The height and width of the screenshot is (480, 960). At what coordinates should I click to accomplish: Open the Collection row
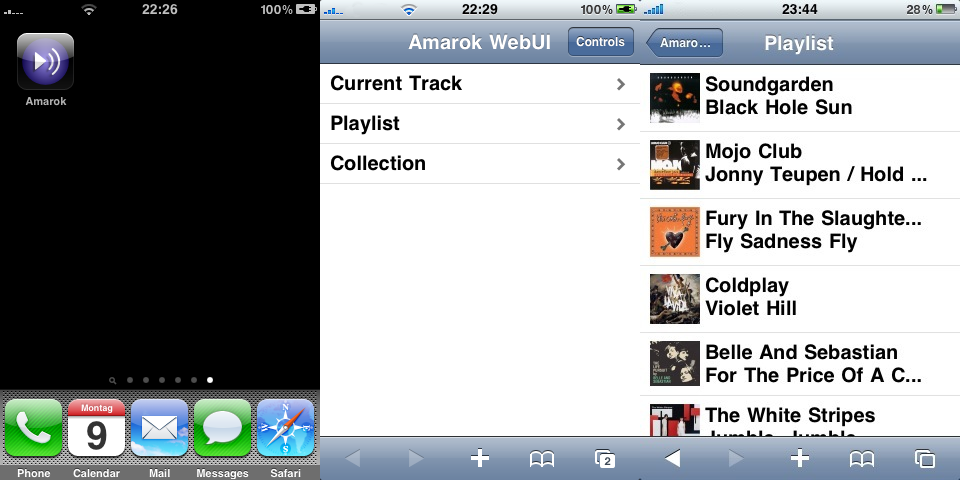(x=478, y=164)
